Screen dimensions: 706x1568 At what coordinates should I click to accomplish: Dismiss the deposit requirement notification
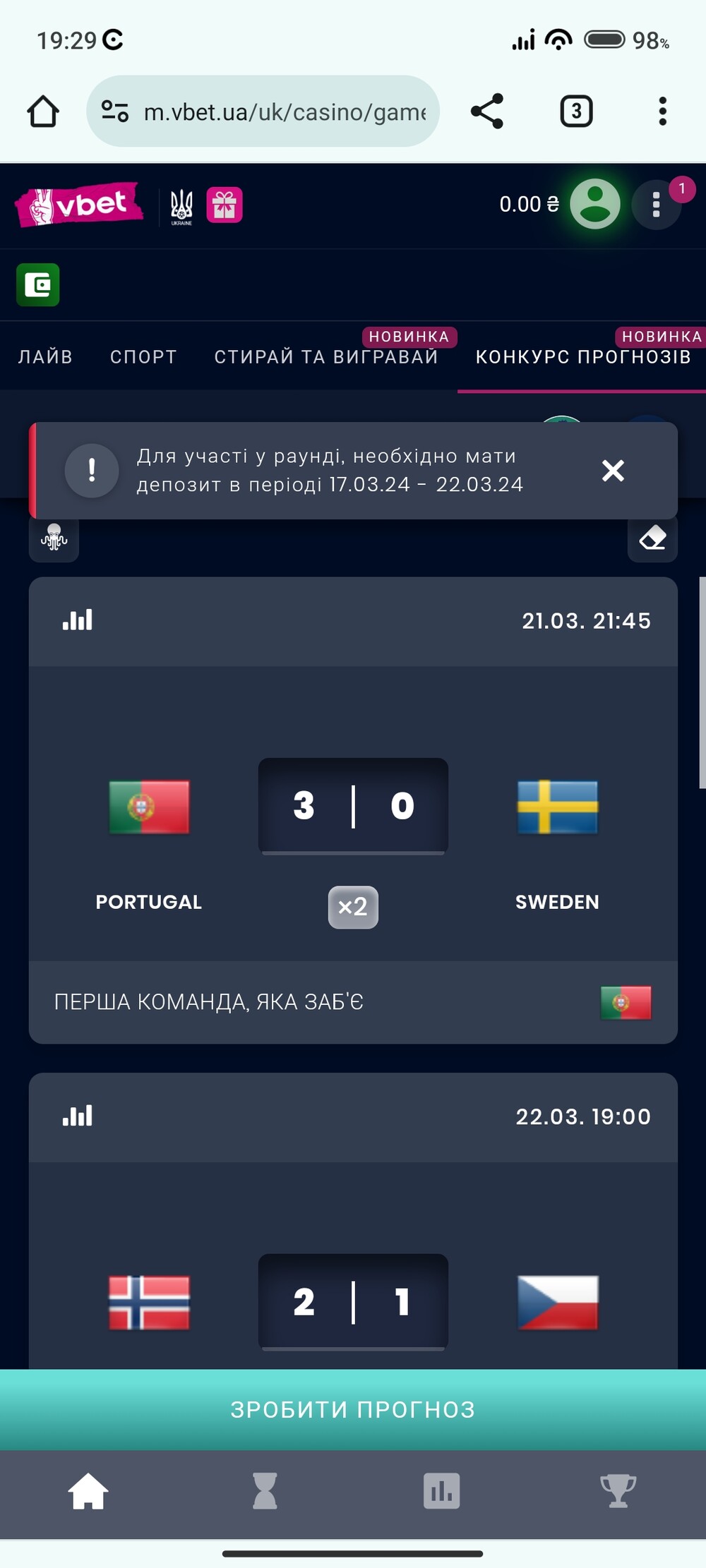tap(613, 471)
